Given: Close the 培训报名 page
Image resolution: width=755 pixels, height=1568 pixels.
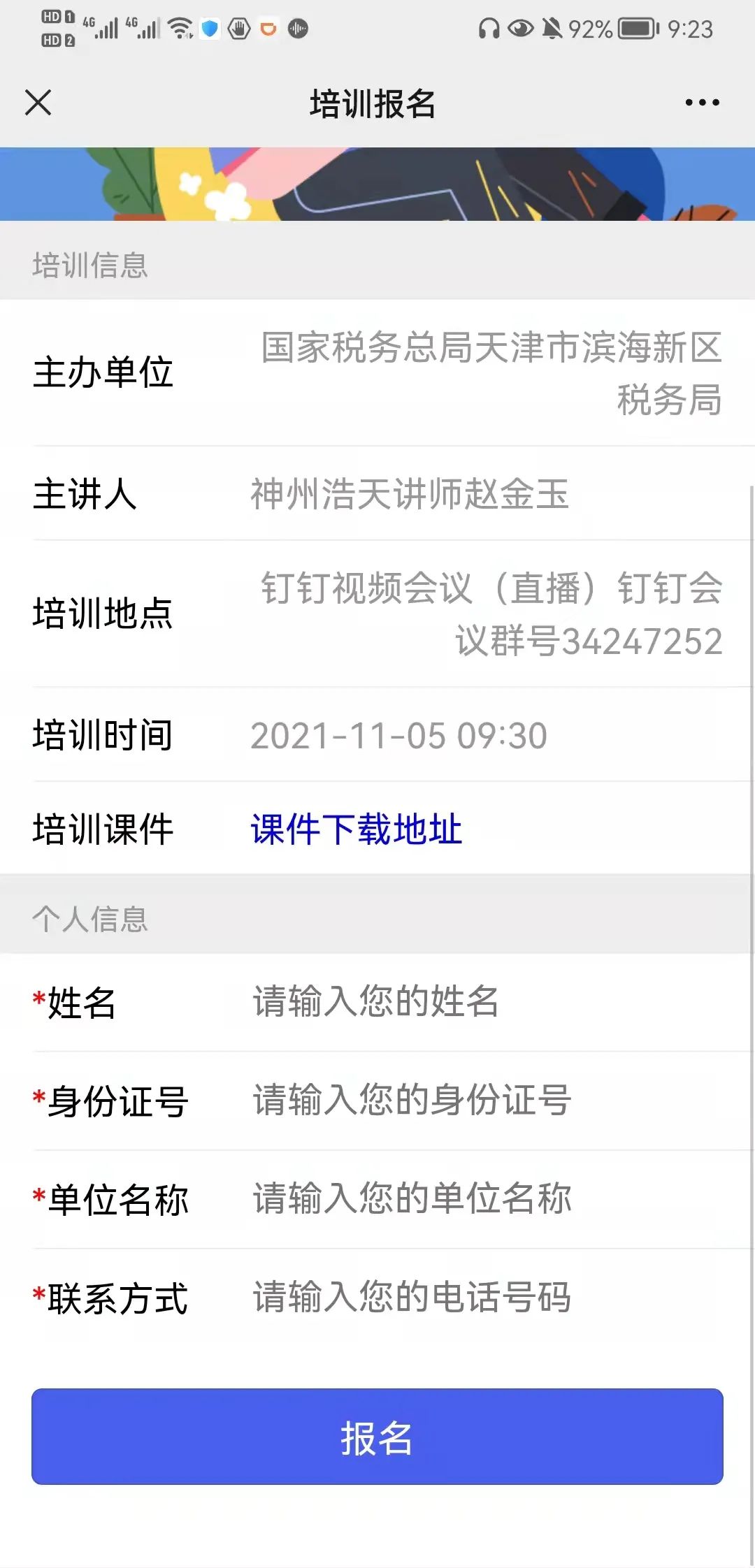Looking at the screenshot, I should coord(38,103).
